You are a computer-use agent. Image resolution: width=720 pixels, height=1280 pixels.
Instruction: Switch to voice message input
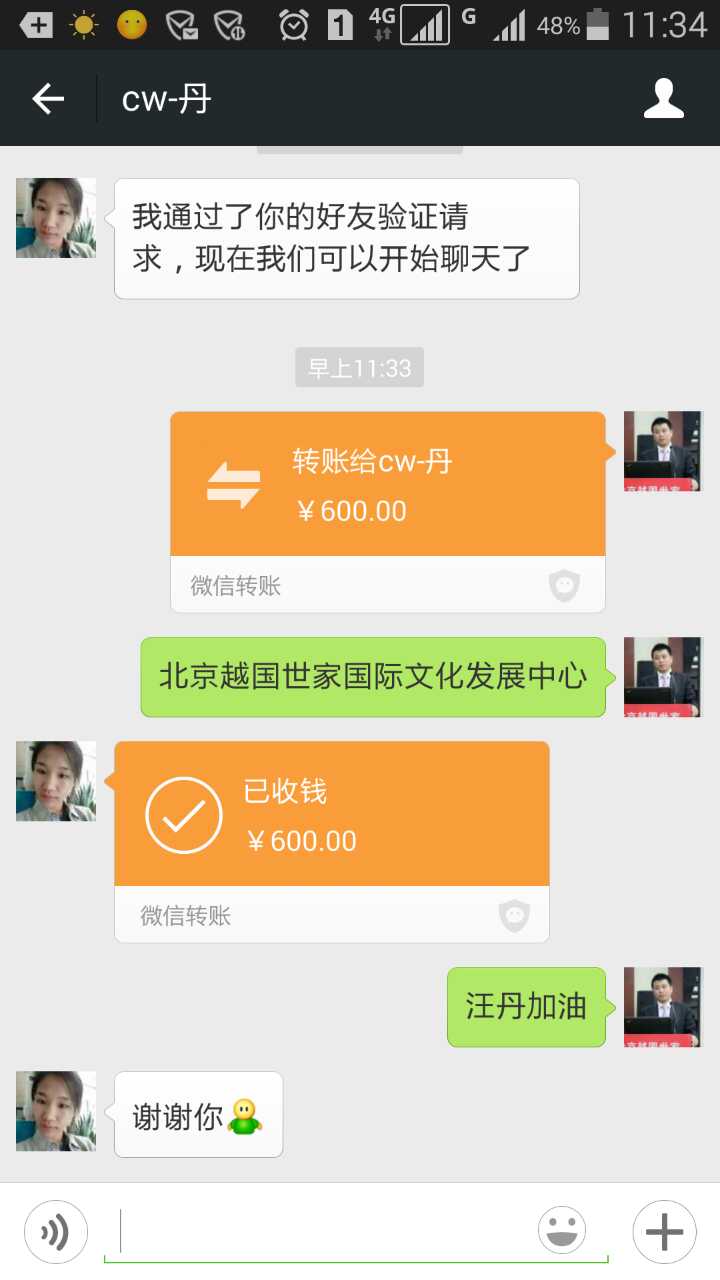56,1232
